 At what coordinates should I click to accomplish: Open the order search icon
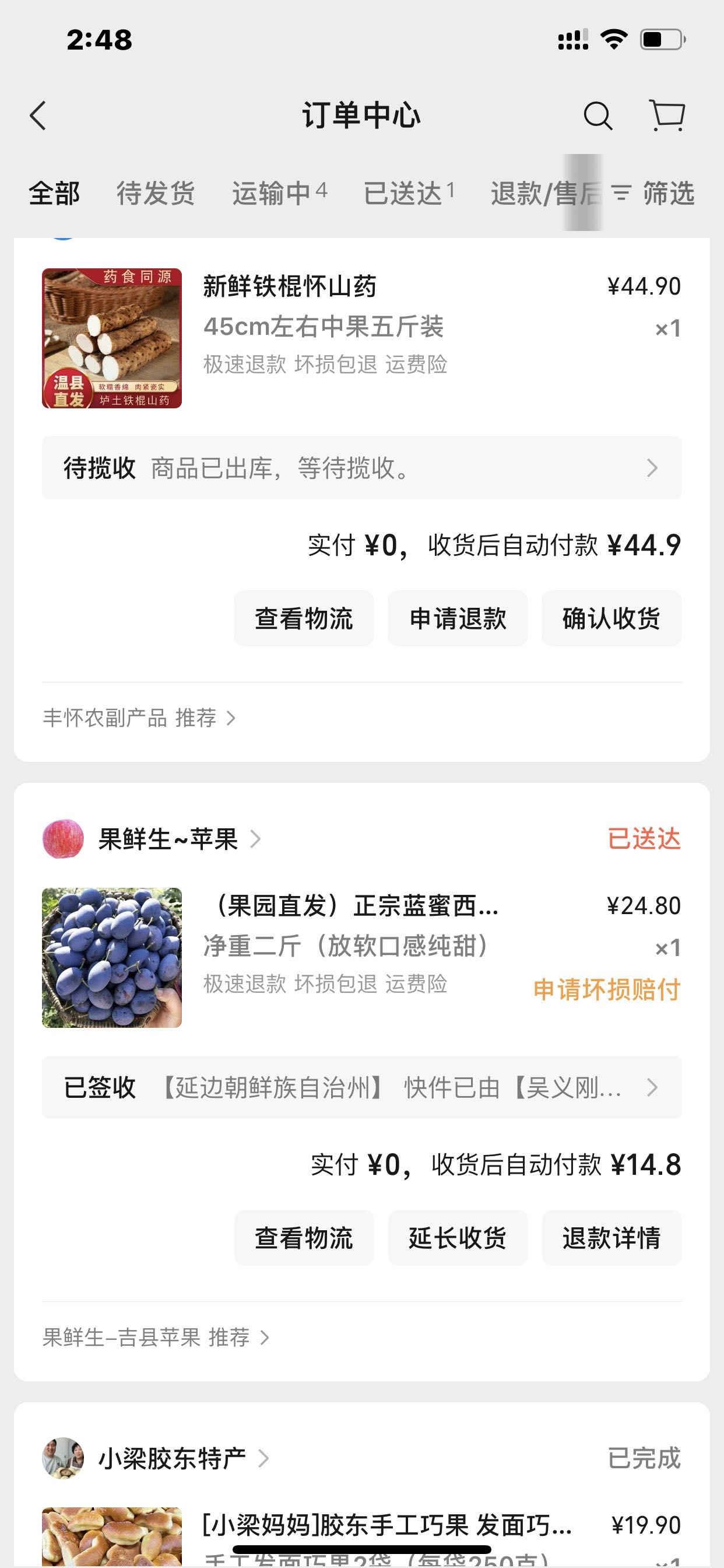(598, 116)
